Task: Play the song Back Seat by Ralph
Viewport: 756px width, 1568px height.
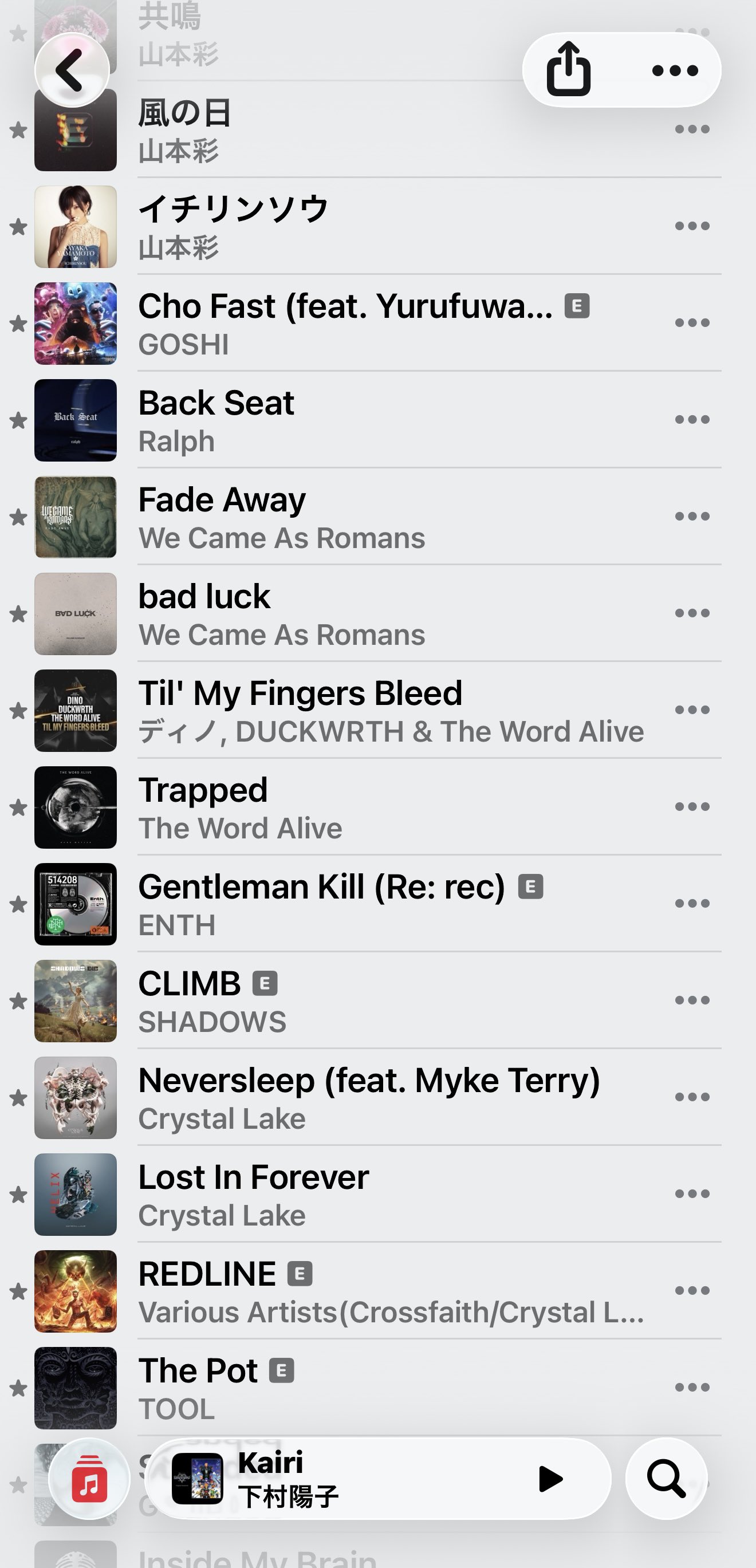Action: pos(377,420)
